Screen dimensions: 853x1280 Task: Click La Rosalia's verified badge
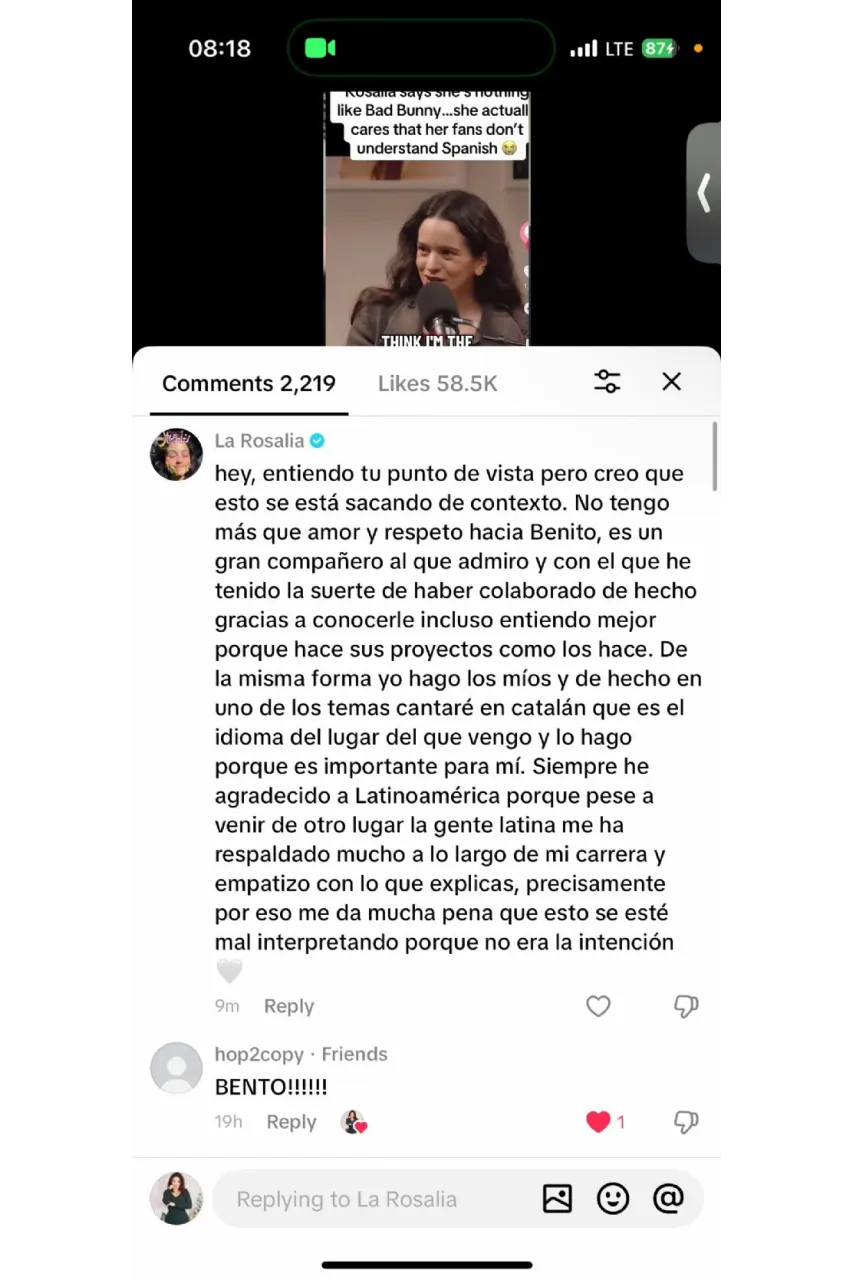click(317, 440)
